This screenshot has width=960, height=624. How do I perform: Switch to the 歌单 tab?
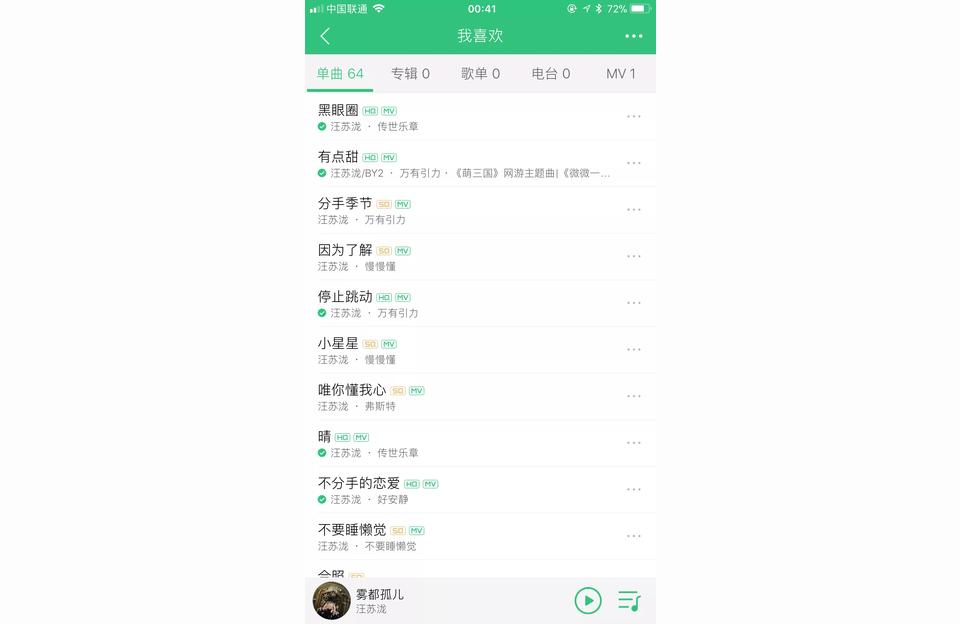coord(480,74)
